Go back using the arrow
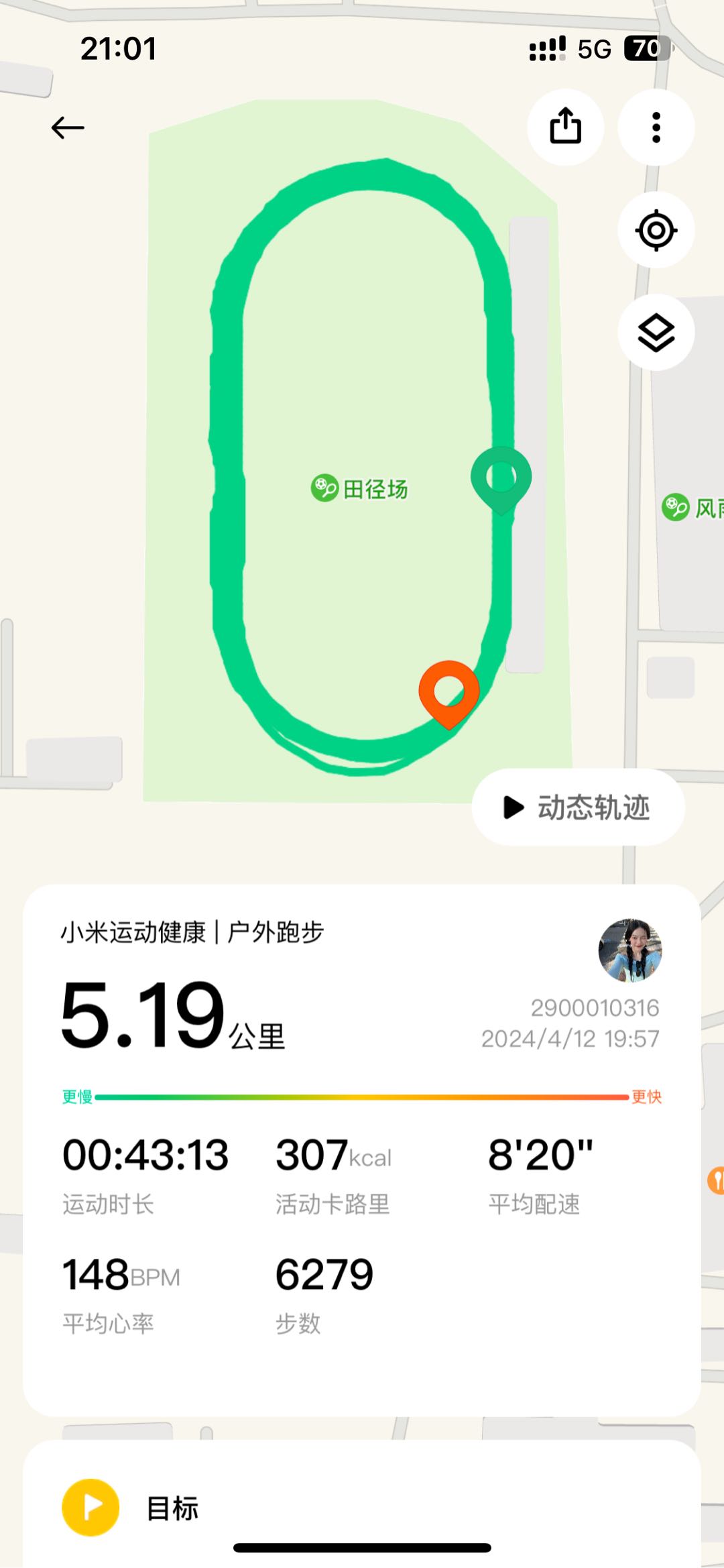 tap(68, 127)
